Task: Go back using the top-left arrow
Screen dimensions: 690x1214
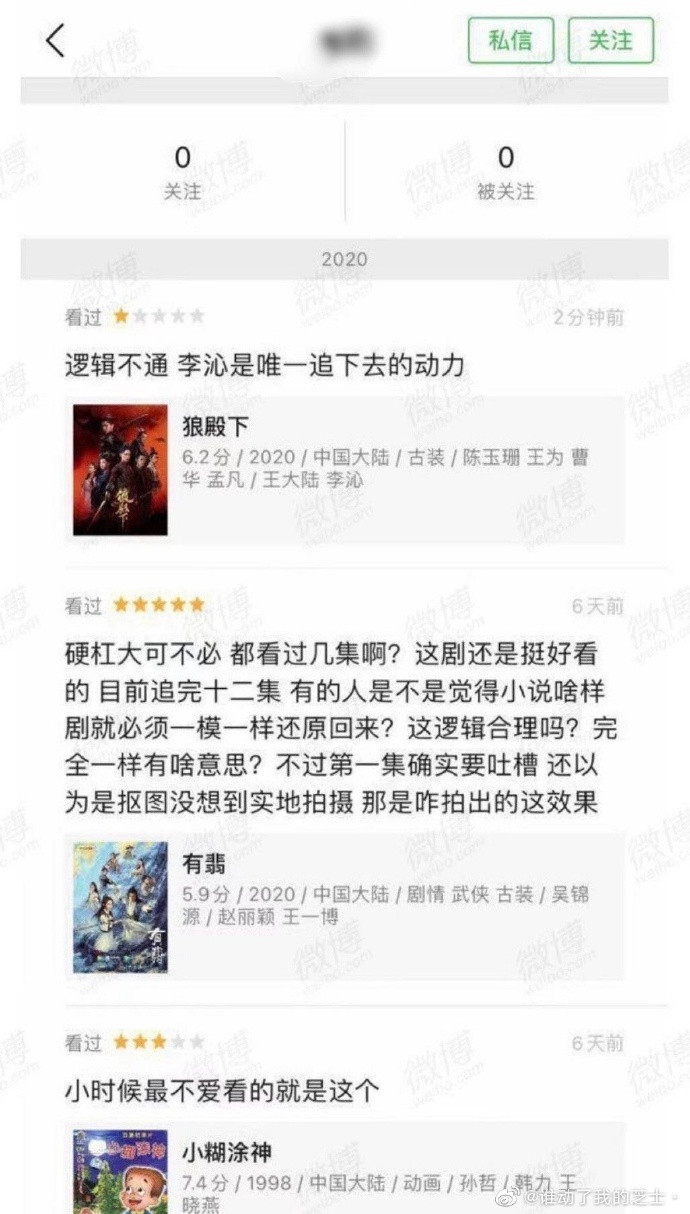Action: (55, 40)
